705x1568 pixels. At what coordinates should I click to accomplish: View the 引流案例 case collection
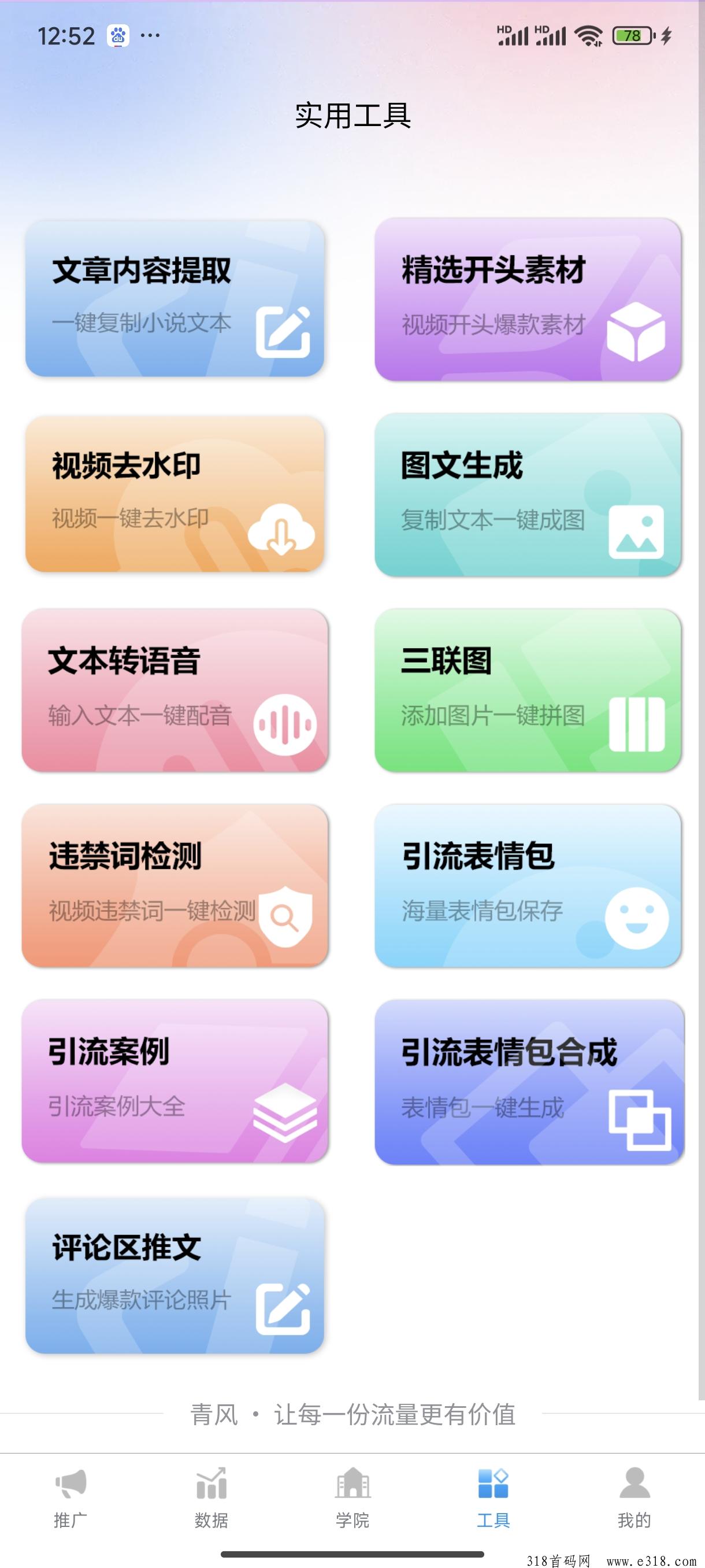tap(175, 1081)
